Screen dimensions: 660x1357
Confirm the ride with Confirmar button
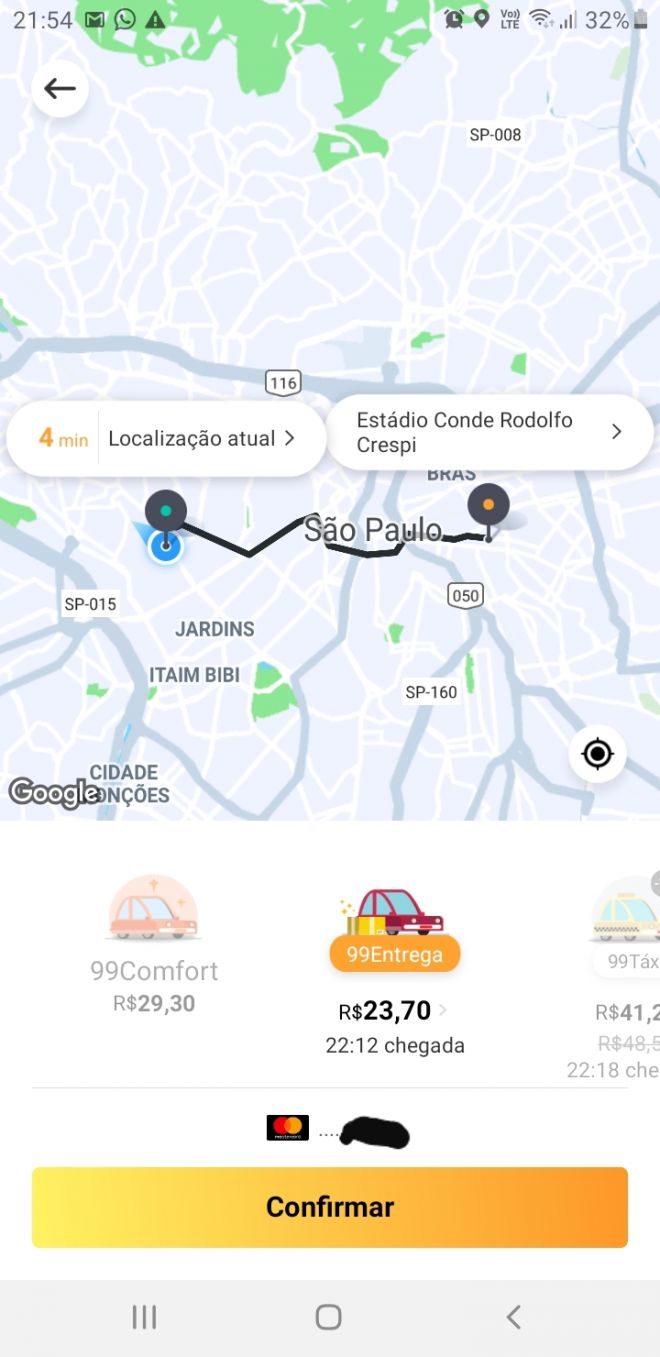[x=330, y=1207]
